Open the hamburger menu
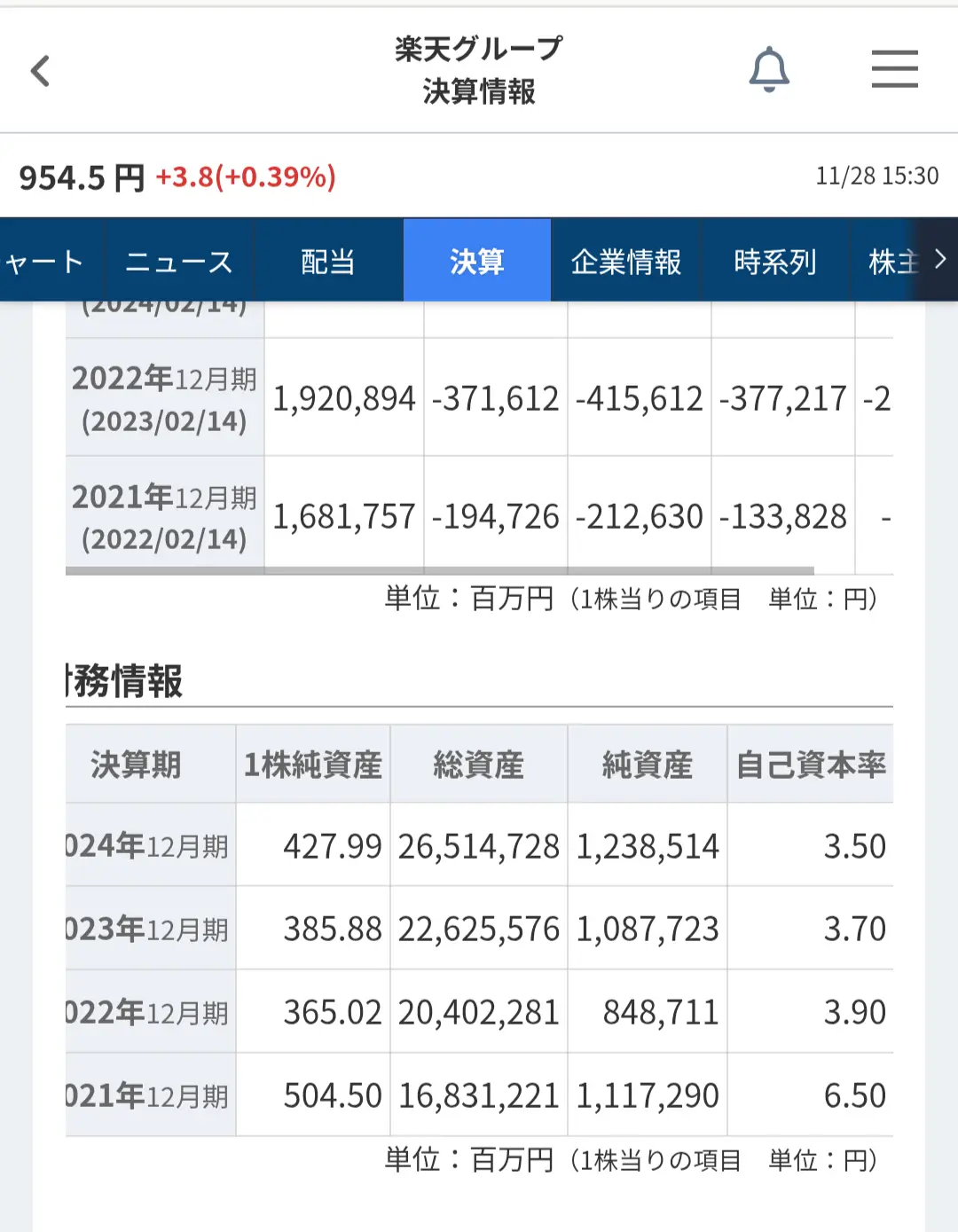This screenshot has width=958, height=1232. click(x=894, y=69)
